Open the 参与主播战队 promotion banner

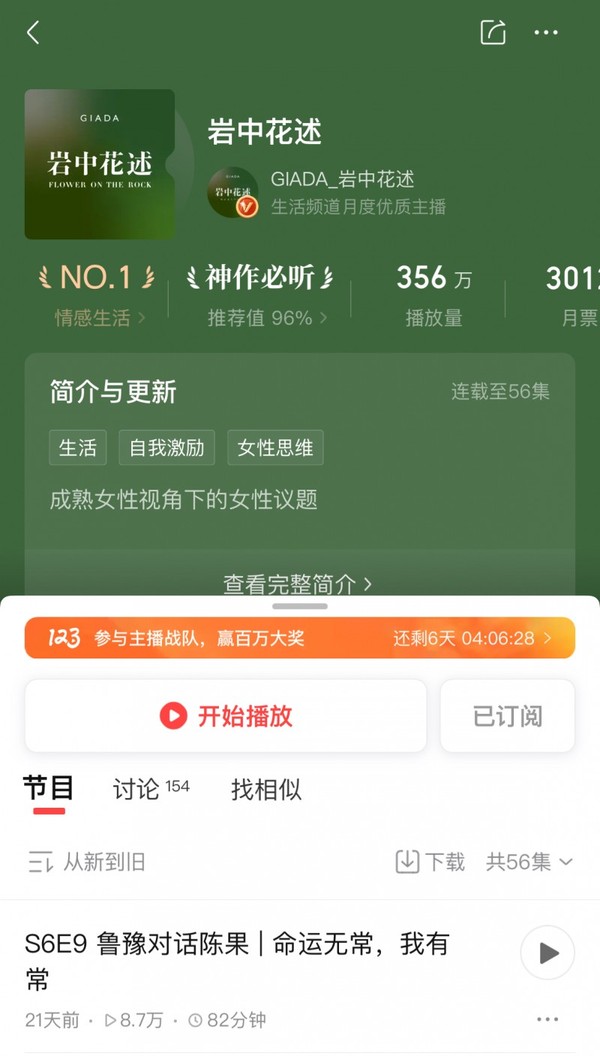pos(300,638)
